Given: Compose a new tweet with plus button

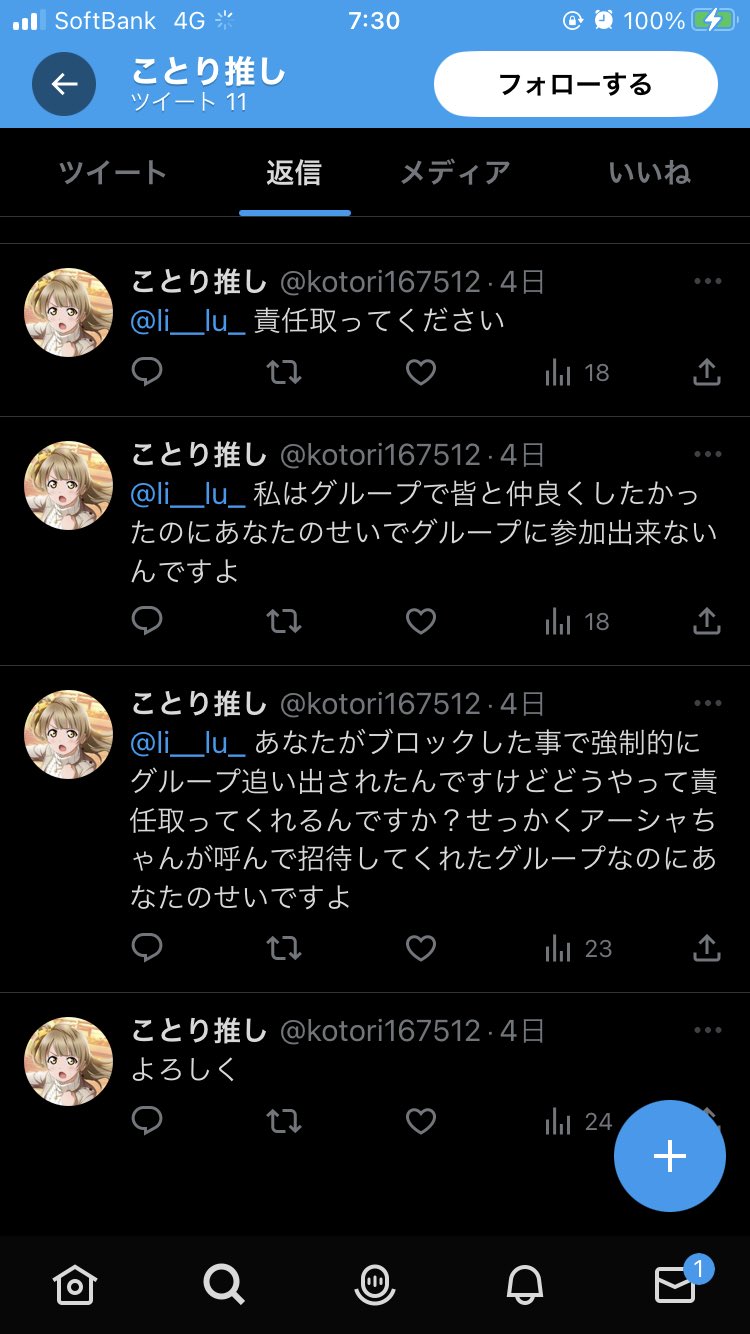Looking at the screenshot, I should [x=669, y=1156].
